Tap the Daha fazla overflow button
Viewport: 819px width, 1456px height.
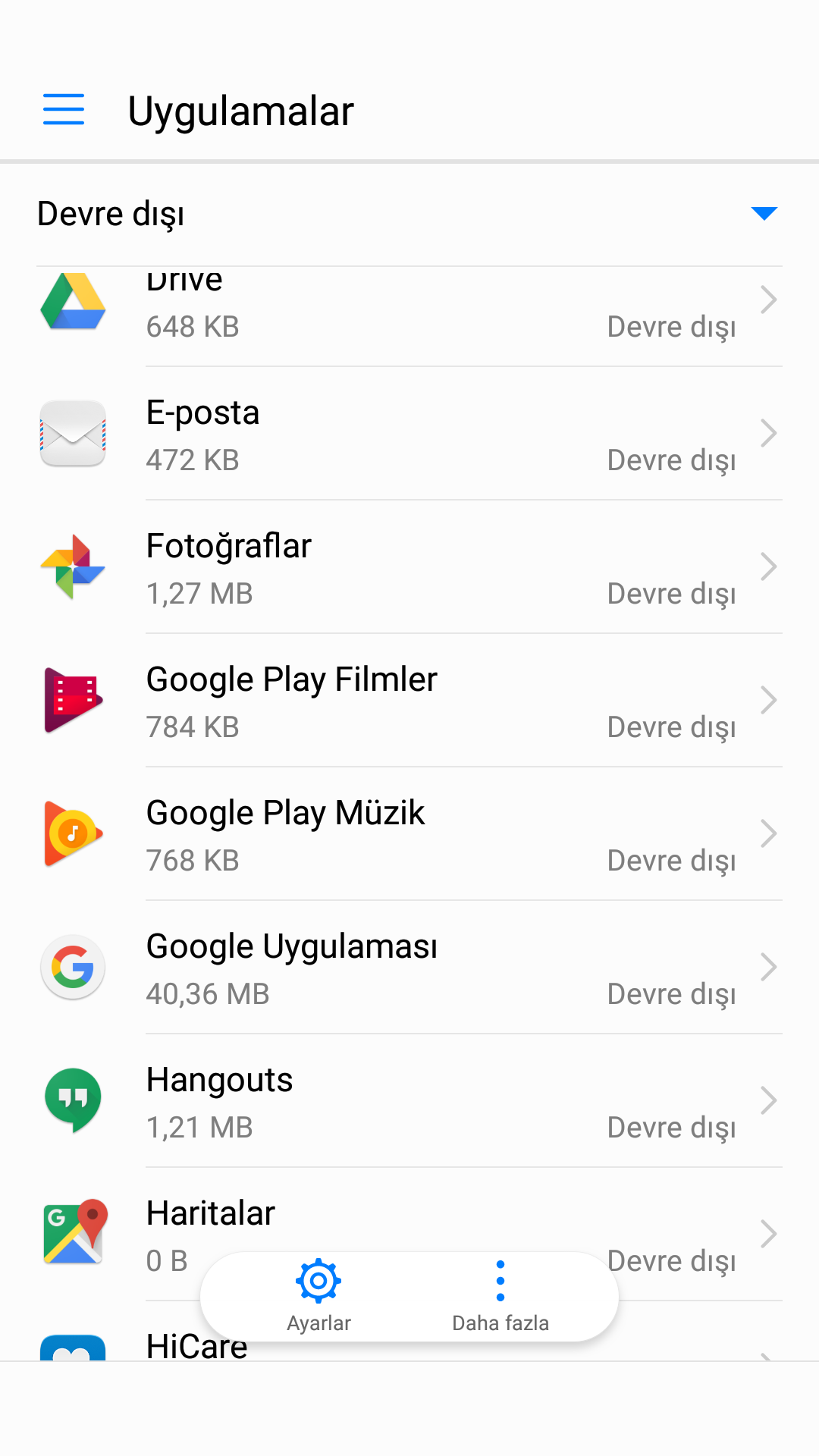(x=500, y=1296)
